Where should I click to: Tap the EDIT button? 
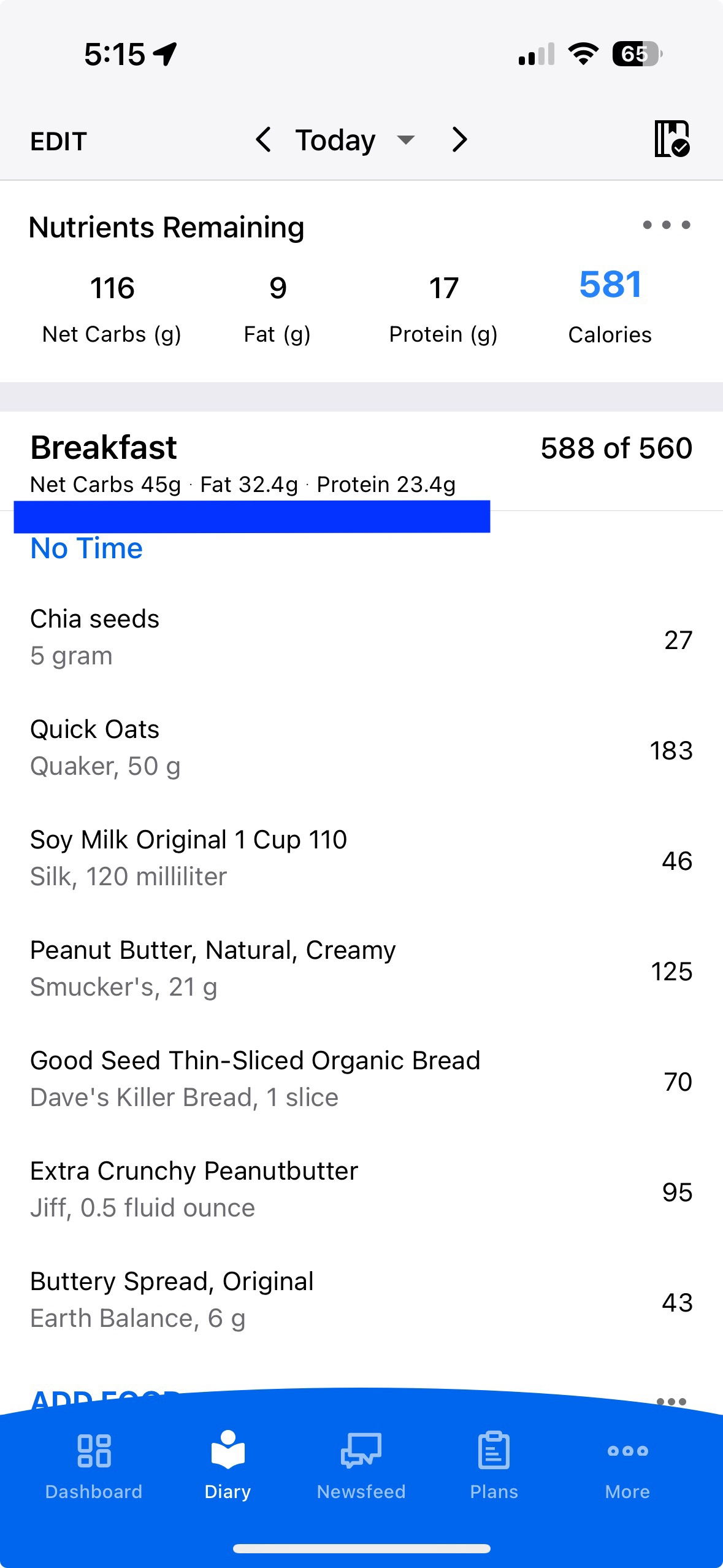coord(58,141)
